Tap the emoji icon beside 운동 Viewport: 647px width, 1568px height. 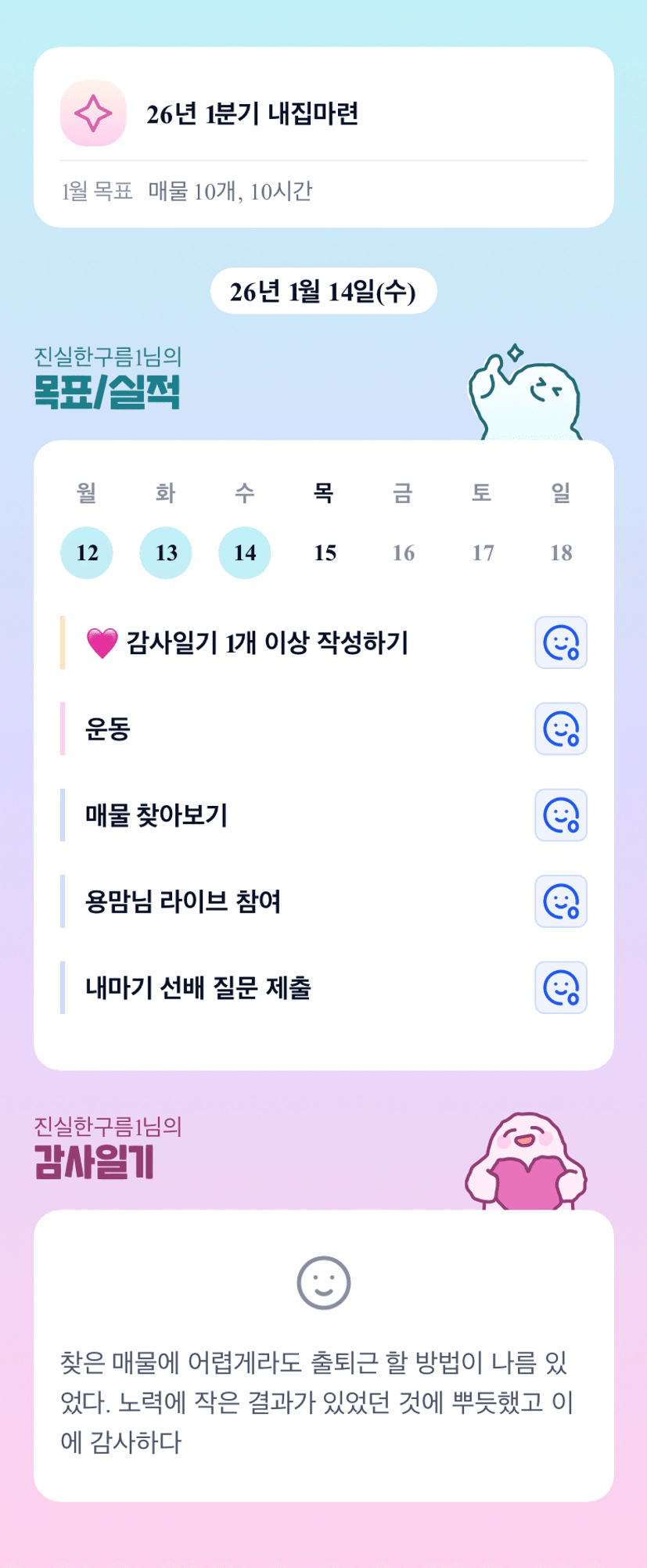(x=561, y=729)
